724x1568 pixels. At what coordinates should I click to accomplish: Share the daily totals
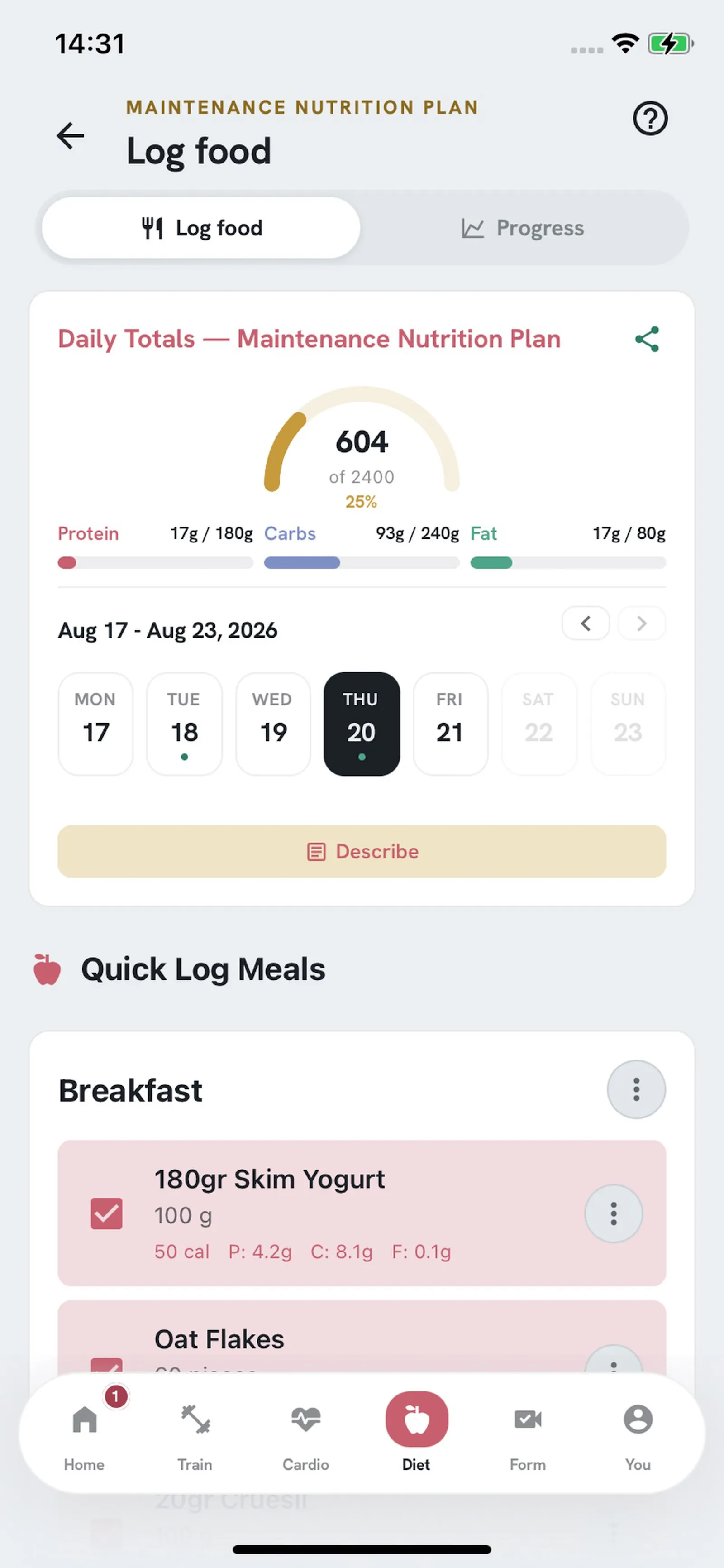[x=647, y=339]
